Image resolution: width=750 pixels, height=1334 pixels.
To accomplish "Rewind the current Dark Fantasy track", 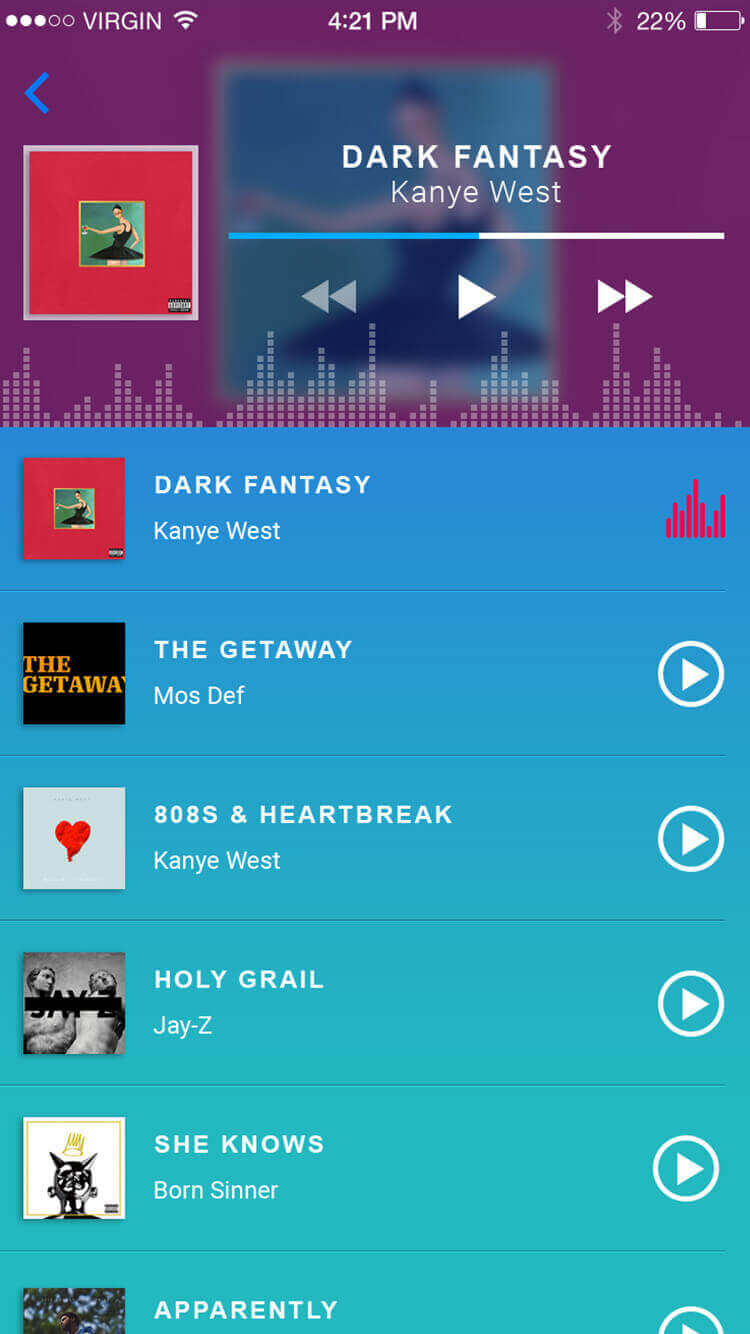I will 329,297.
